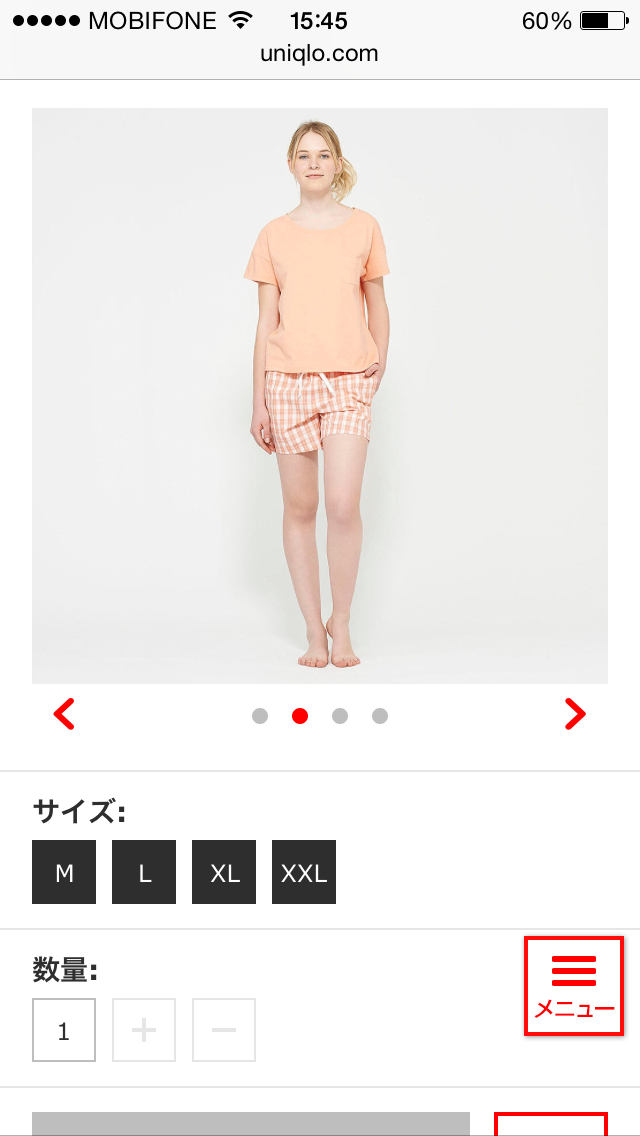Jump to the first photo dot
This screenshot has height=1136, width=640.
[x=260, y=716]
